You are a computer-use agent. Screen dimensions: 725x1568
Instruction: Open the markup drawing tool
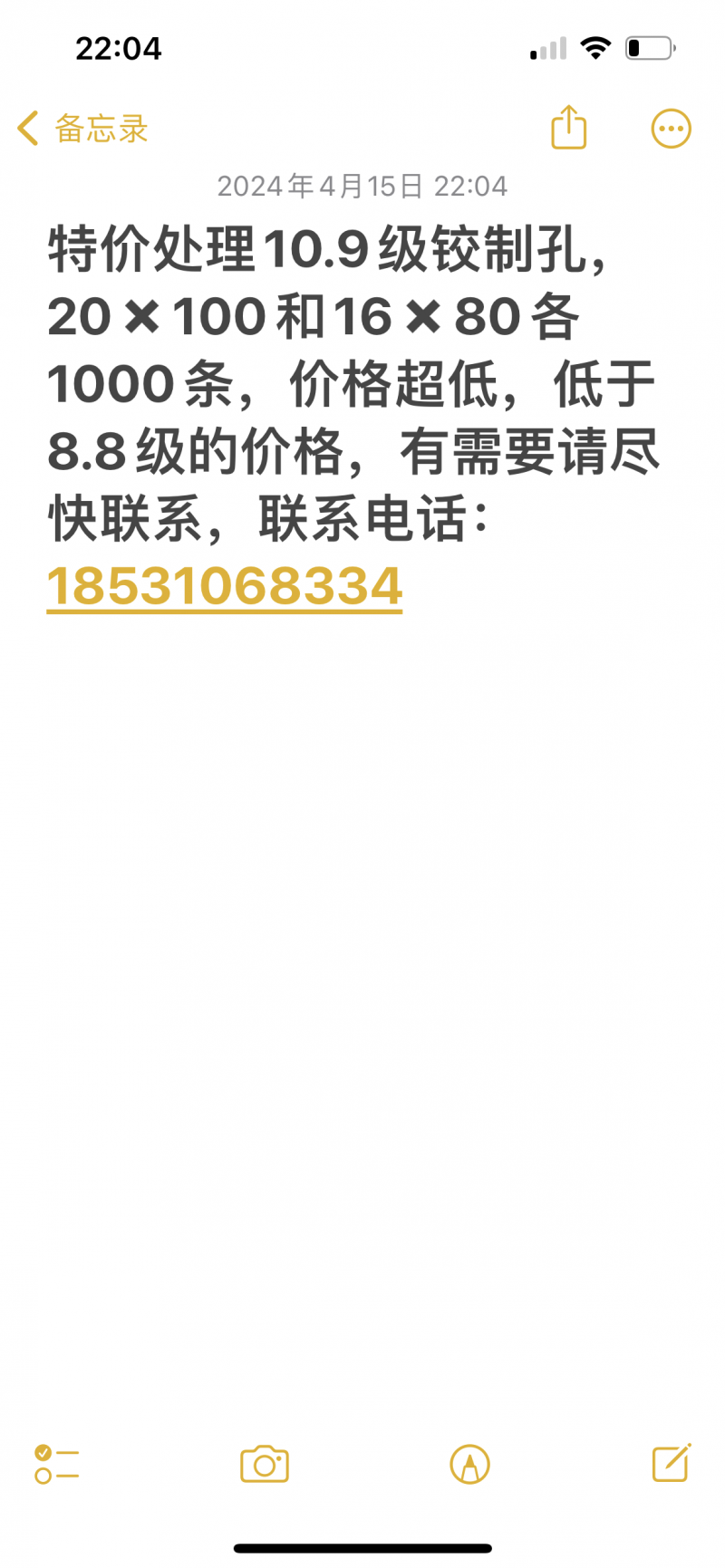pyautogui.click(x=469, y=1464)
